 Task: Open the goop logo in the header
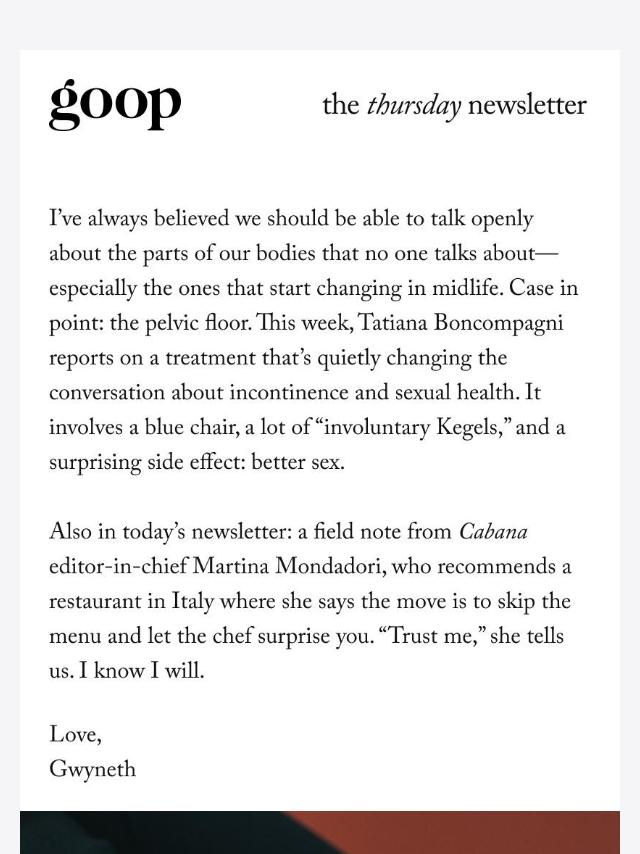click(x=115, y=104)
